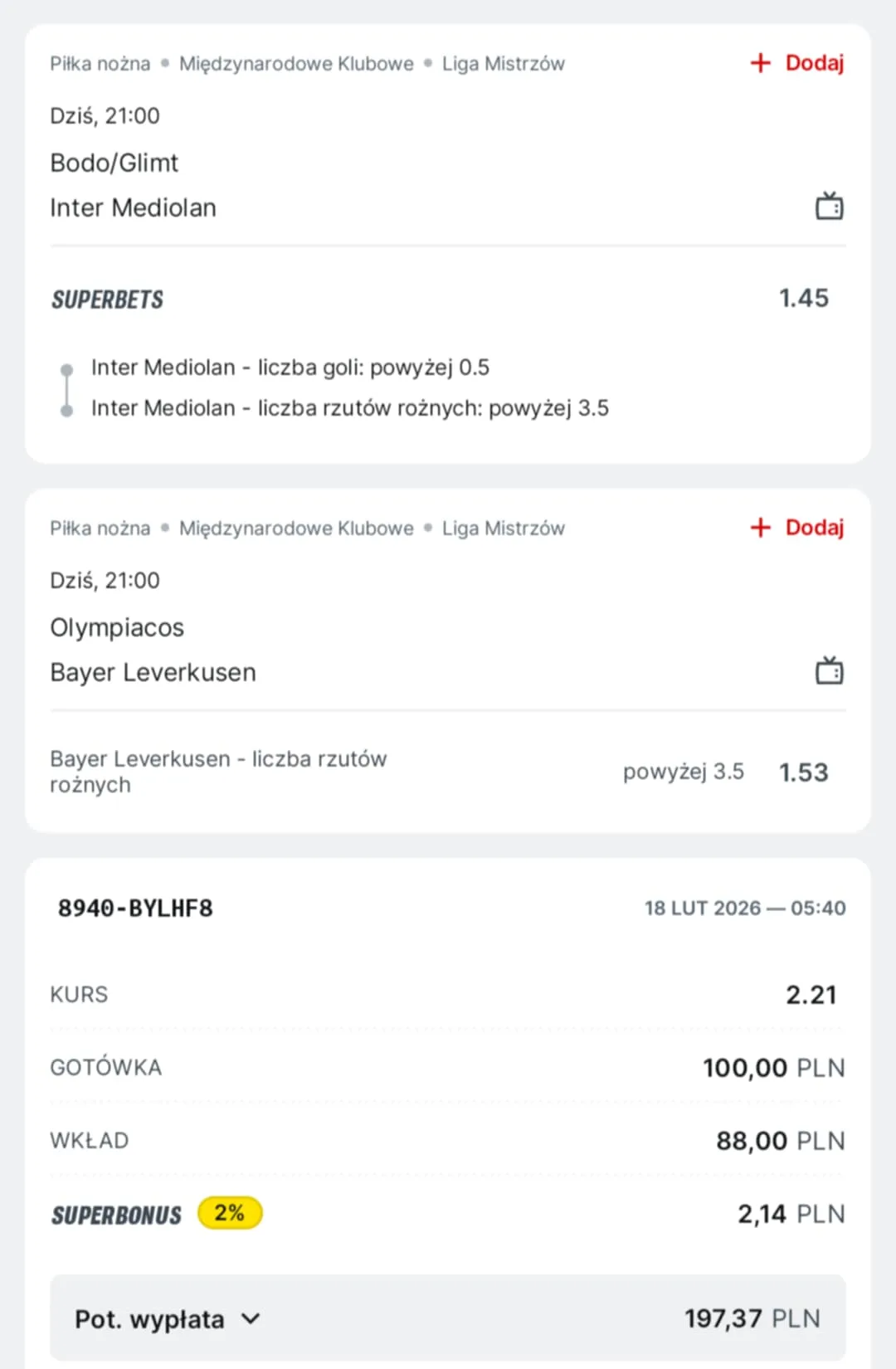Open the Liga Mistrzów category

[502, 63]
